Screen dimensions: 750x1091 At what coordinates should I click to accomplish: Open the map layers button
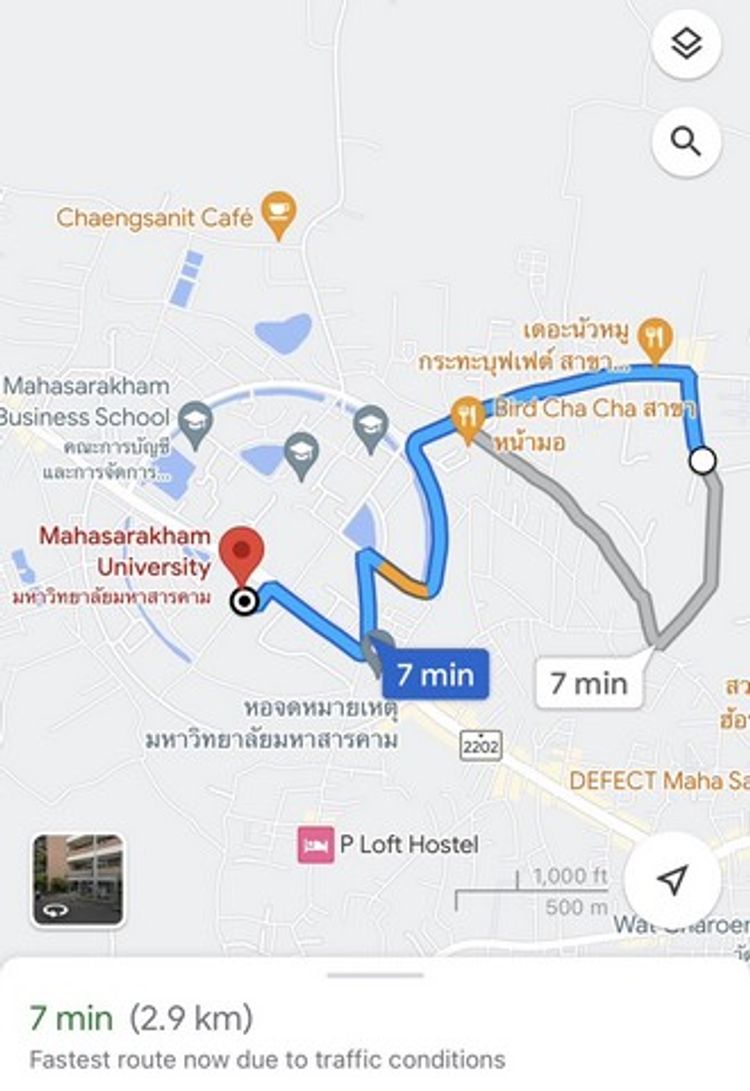click(x=686, y=44)
